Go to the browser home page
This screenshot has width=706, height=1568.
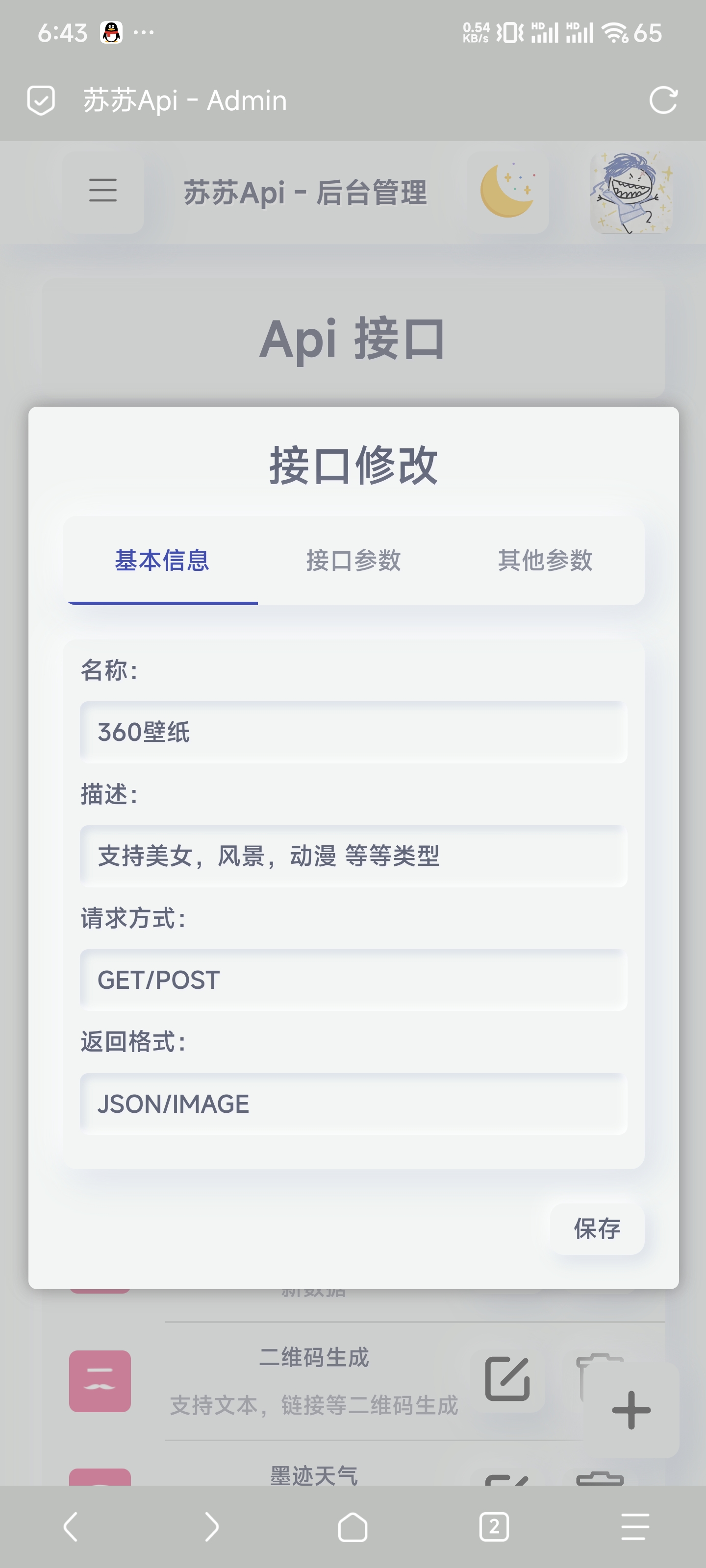tap(353, 1527)
